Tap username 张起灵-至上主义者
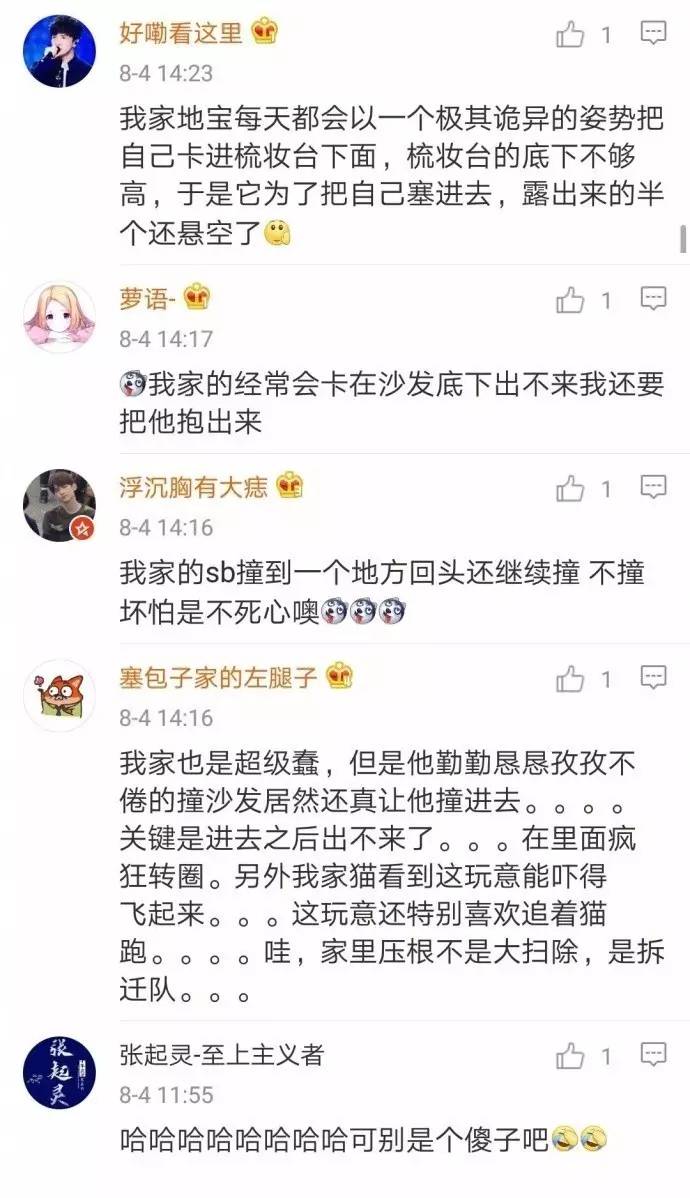The width and height of the screenshot is (690, 1198). (222, 1054)
